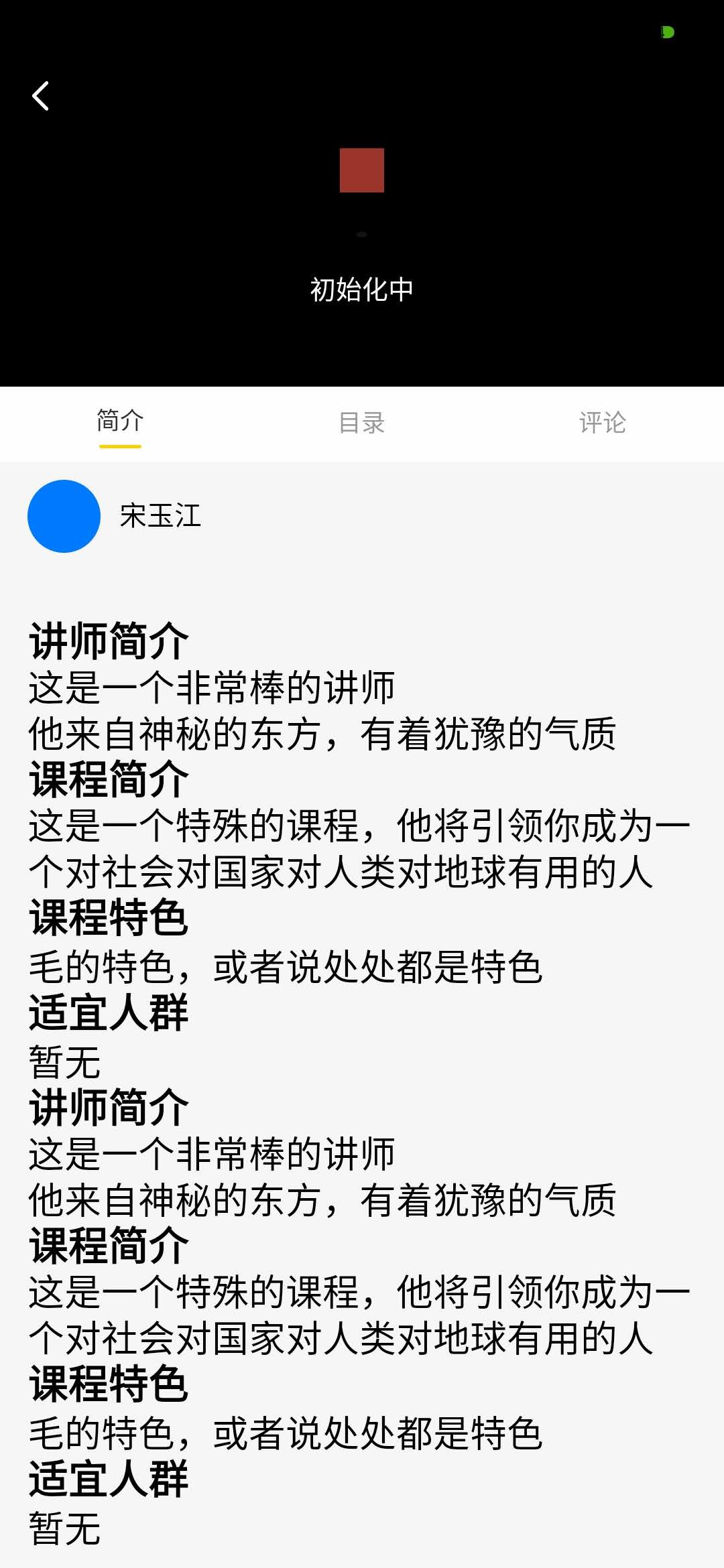Open instructor 宋玉江's profile avatar
The height and width of the screenshot is (1568, 724).
[64, 516]
